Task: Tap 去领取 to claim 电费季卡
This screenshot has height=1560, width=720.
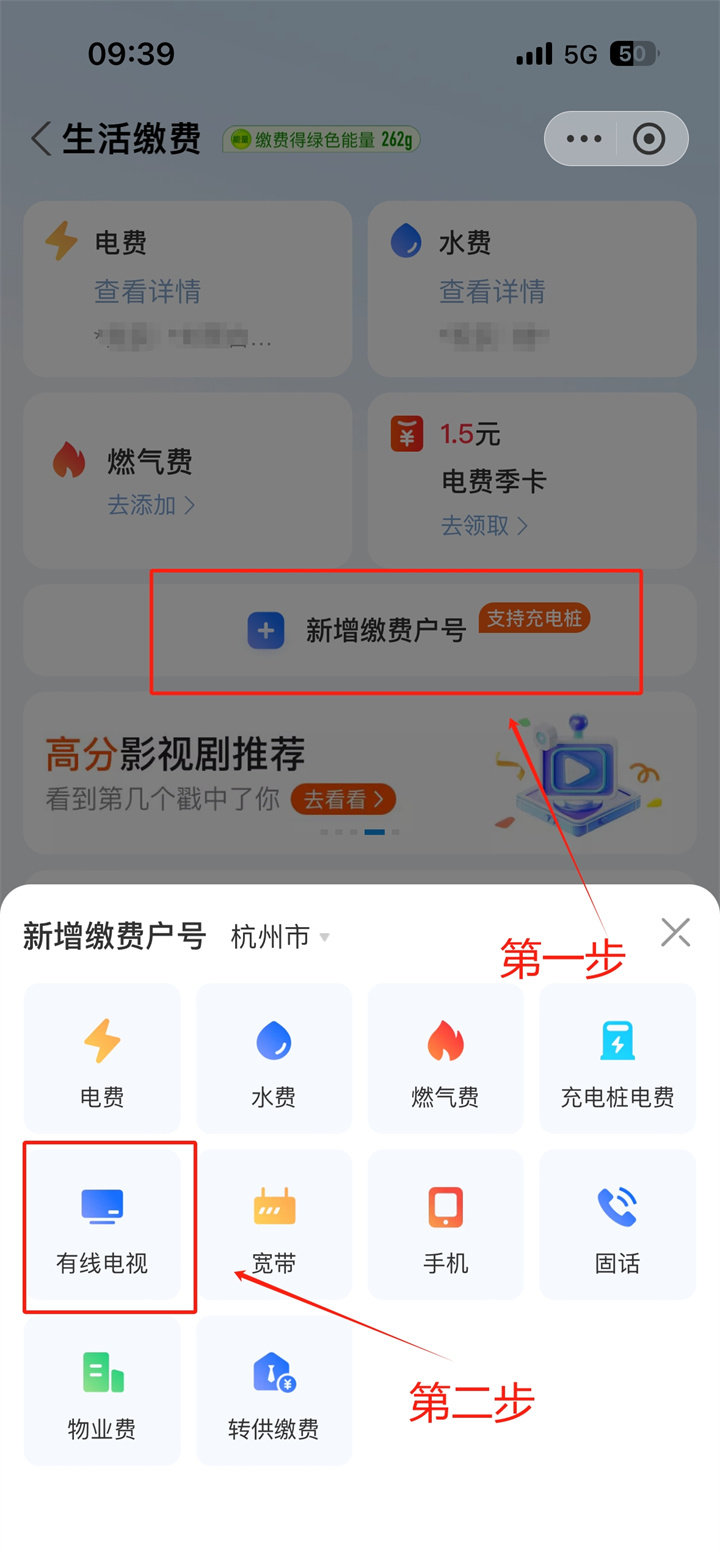Action: [484, 527]
